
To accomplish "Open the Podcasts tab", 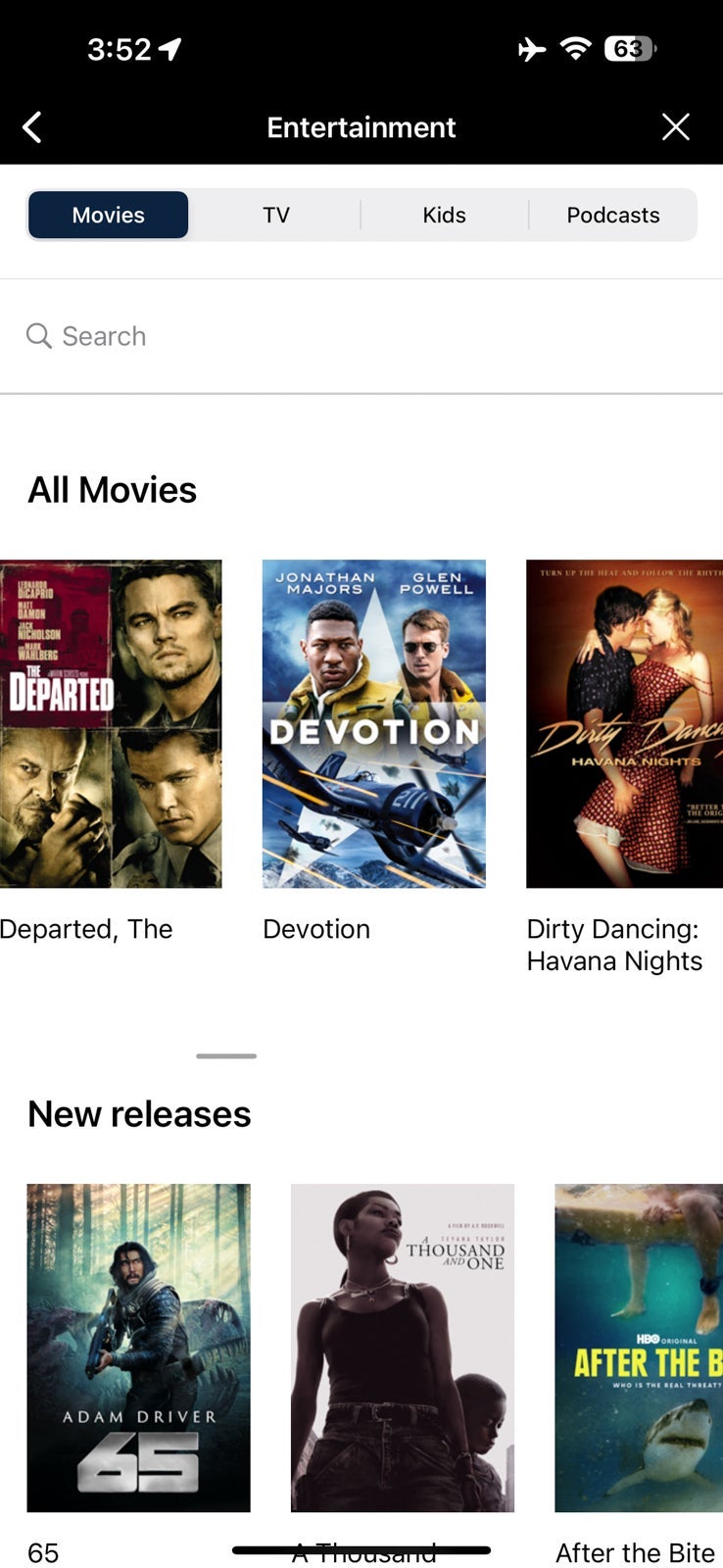I will tap(612, 215).
